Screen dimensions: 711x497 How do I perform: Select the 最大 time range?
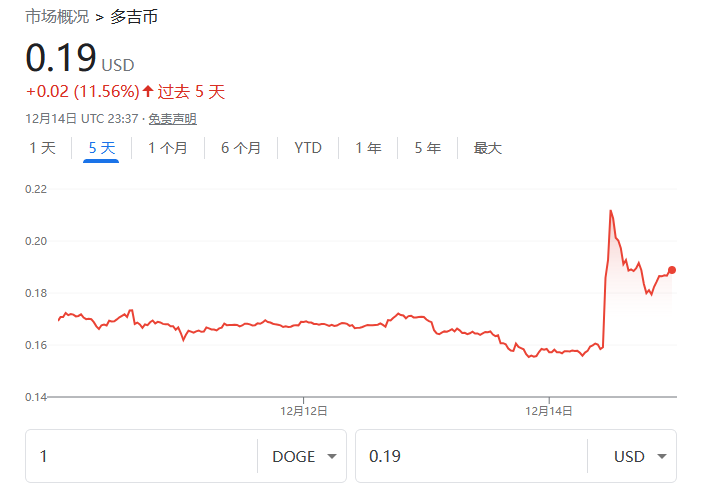pos(487,148)
